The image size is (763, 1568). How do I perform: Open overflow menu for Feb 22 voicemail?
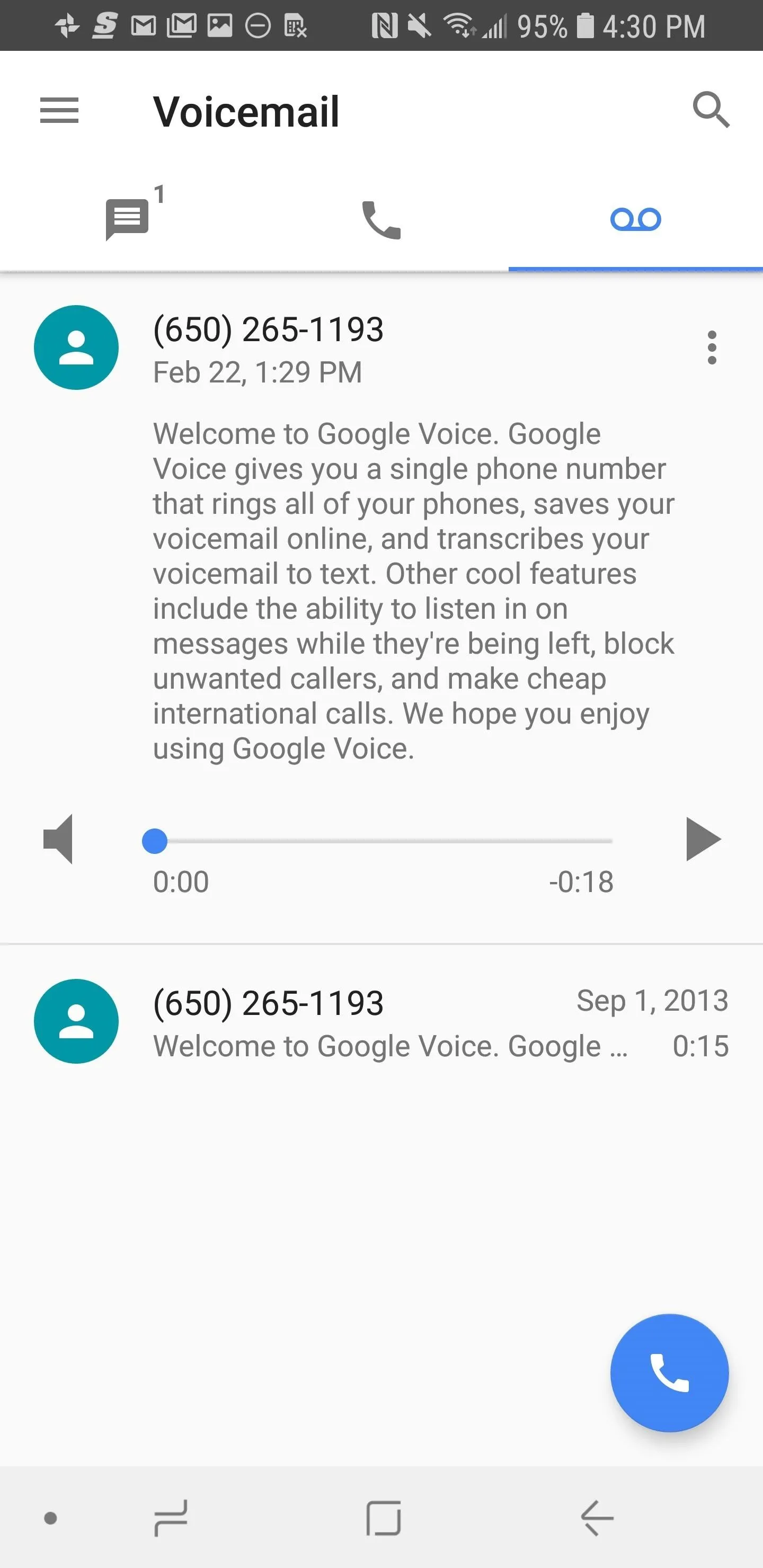712,348
